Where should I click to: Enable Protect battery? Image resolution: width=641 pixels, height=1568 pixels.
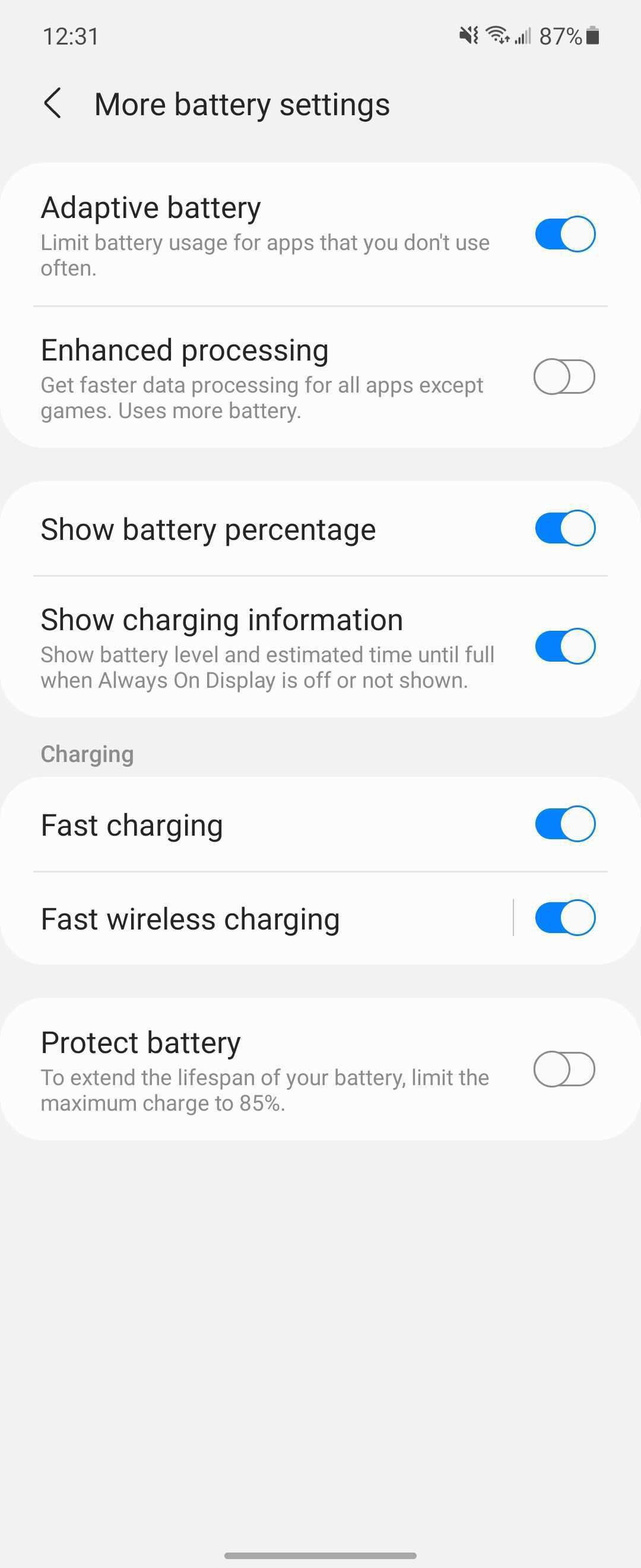coord(564,1069)
